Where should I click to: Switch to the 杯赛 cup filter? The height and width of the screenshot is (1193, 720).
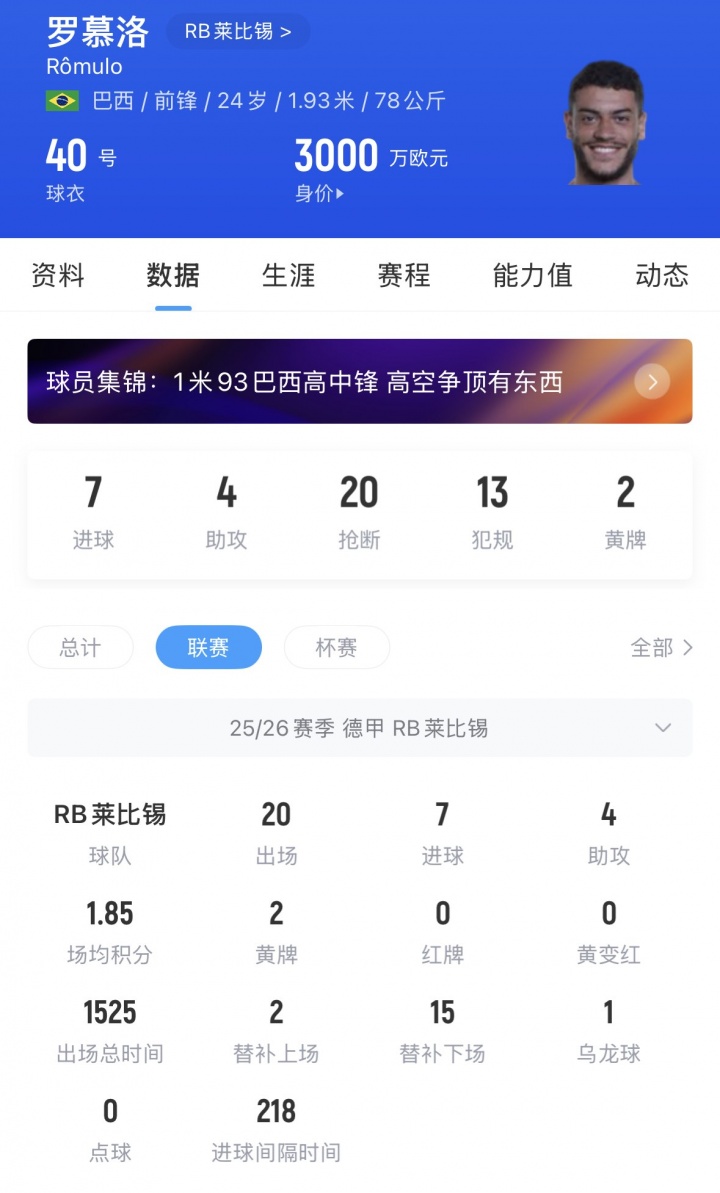point(337,647)
